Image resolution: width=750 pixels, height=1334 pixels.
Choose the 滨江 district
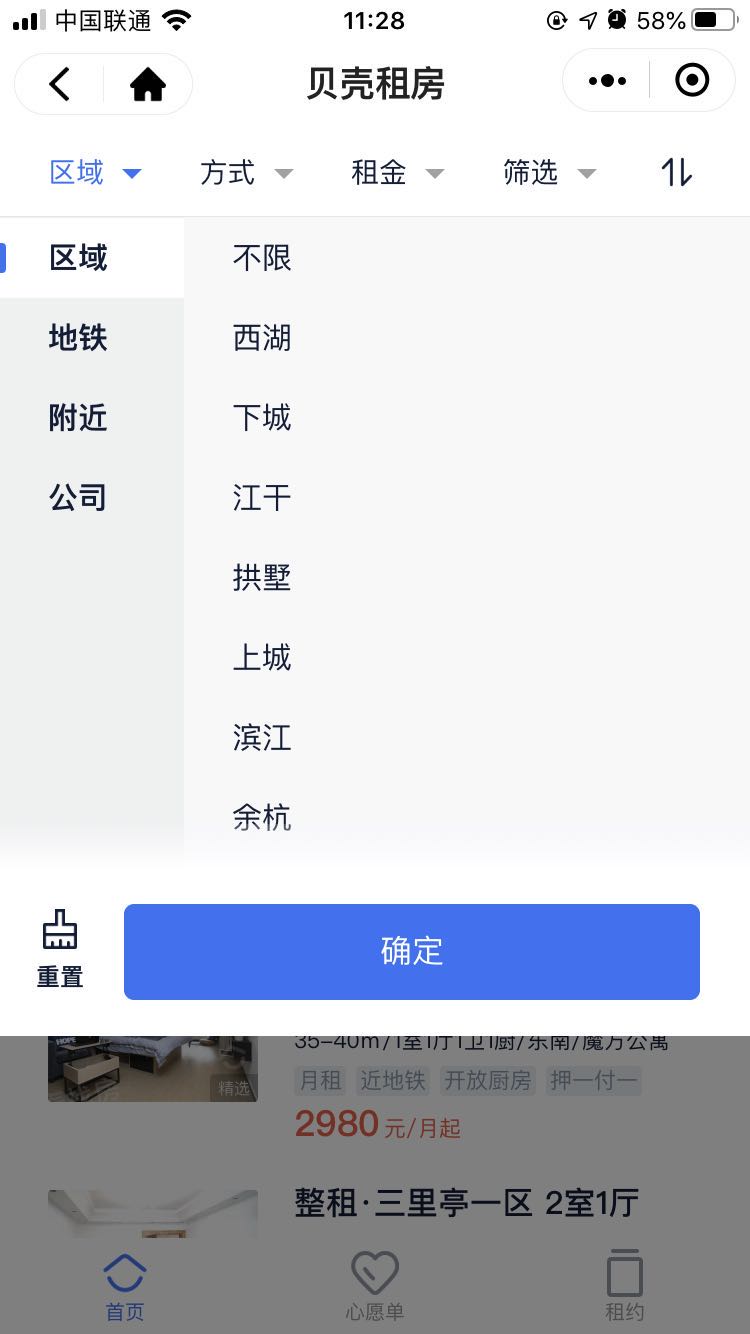[x=262, y=738]
